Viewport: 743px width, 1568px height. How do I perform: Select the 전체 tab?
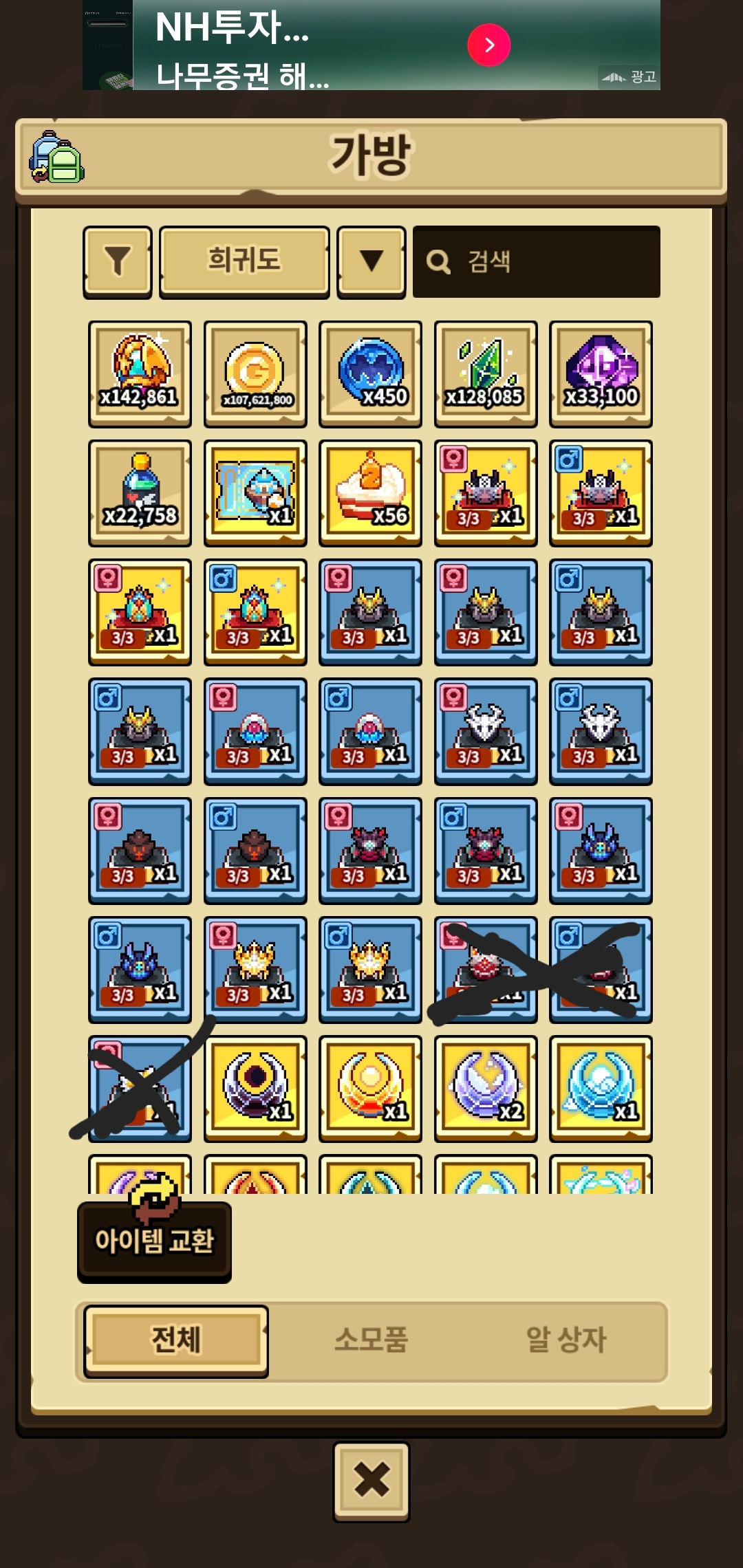click(176, 1340)
